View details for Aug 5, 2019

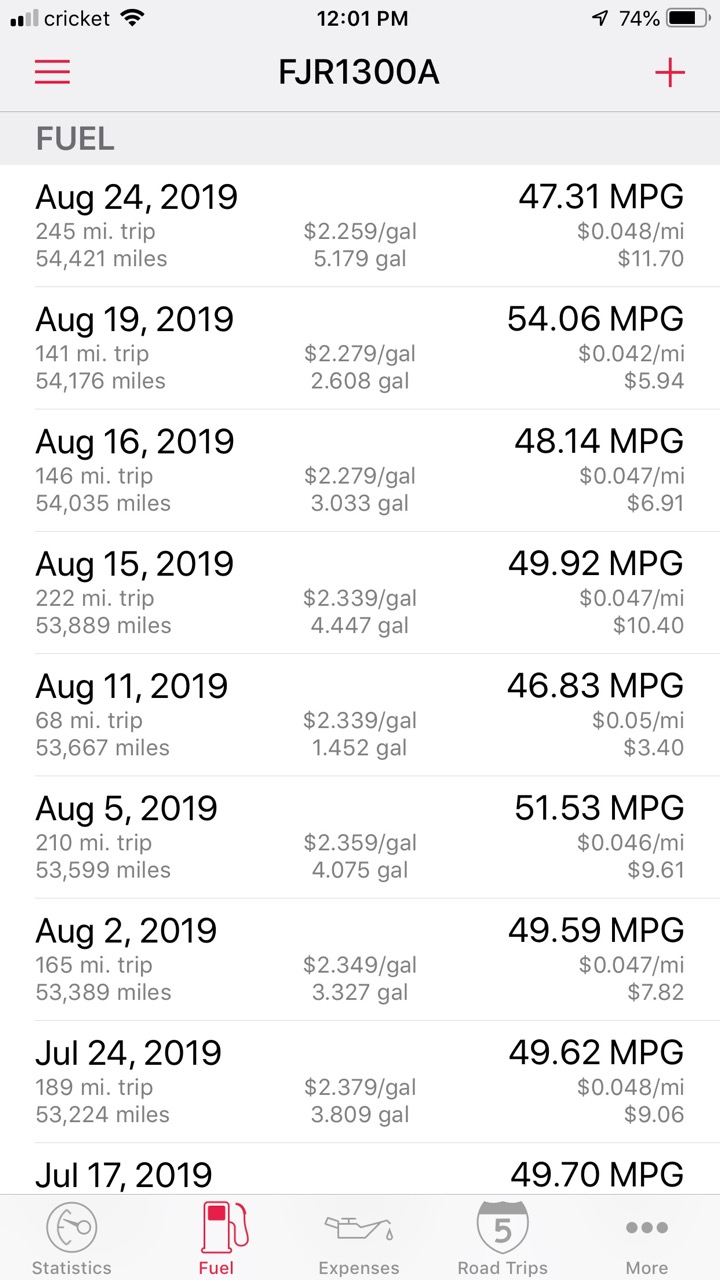(360, 837)
